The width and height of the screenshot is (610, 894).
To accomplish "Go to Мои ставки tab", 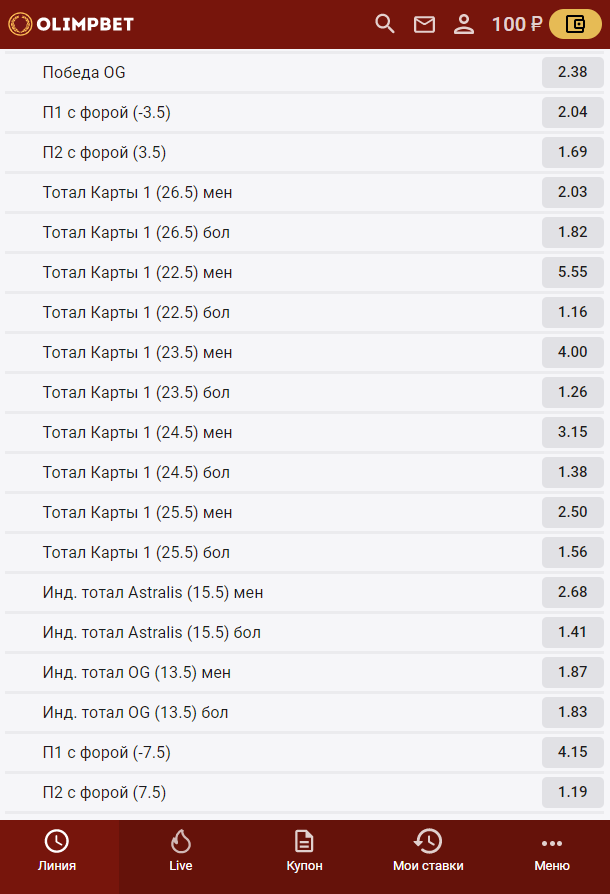I will coord(428,851).
